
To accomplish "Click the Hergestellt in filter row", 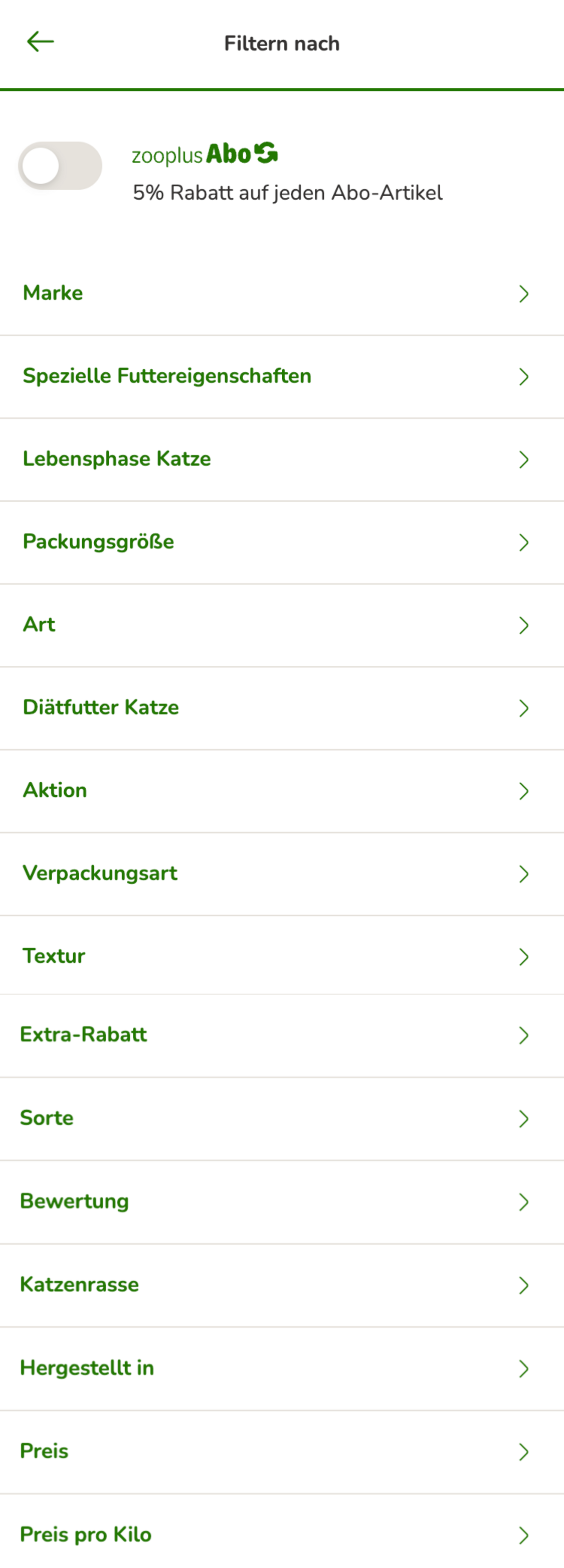I will point(524,1369).
